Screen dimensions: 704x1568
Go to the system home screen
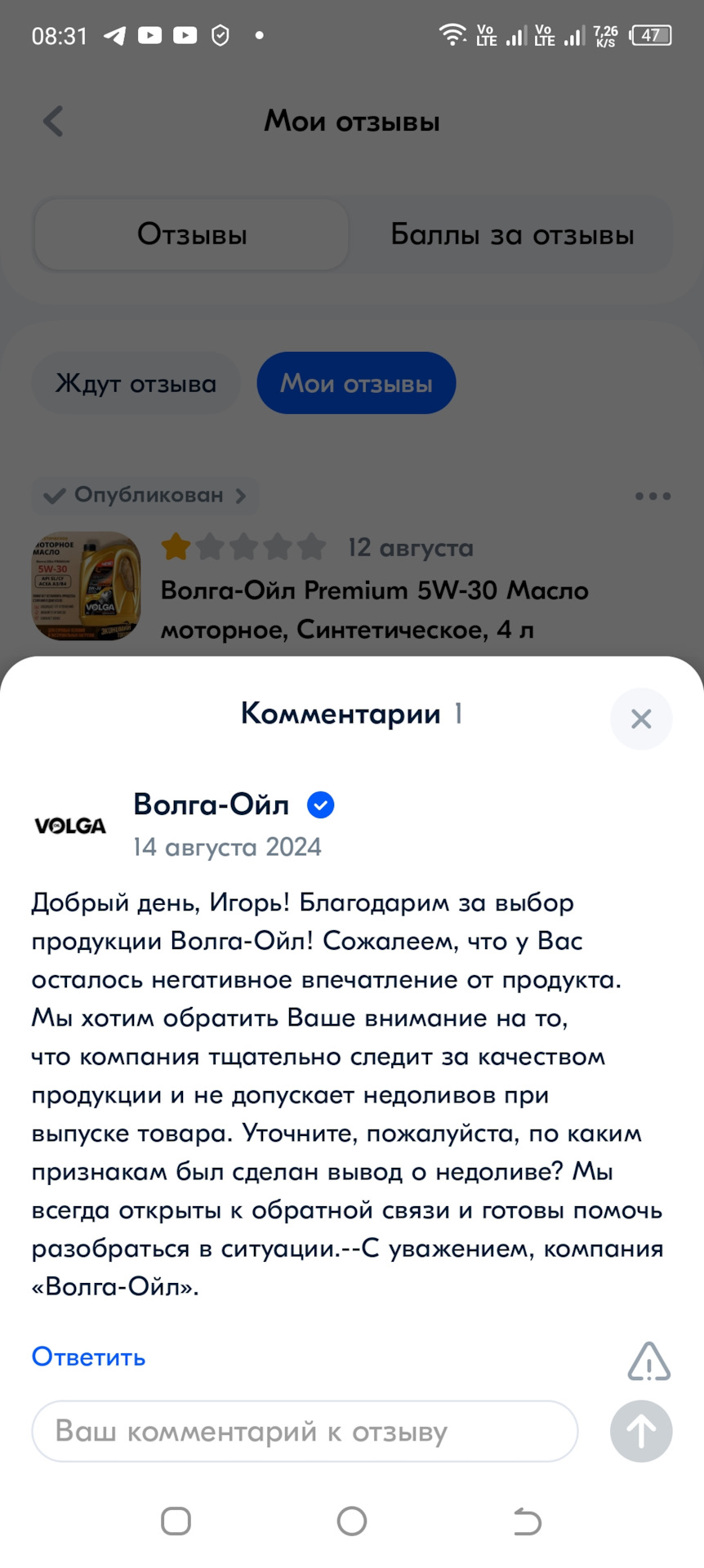point(352,1521)
